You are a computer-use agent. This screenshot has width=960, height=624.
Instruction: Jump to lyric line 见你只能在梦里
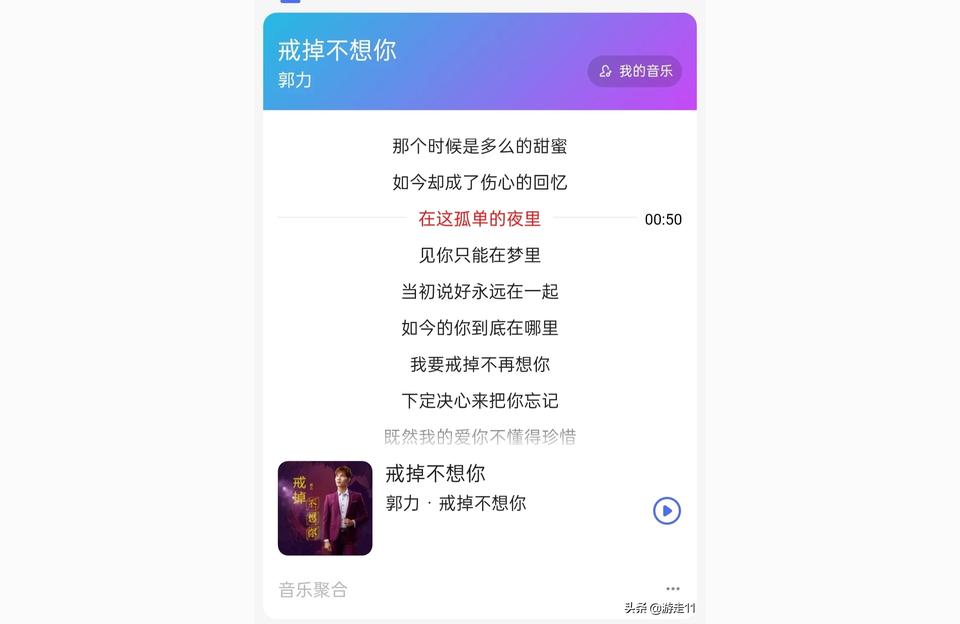tap(479, 255)
